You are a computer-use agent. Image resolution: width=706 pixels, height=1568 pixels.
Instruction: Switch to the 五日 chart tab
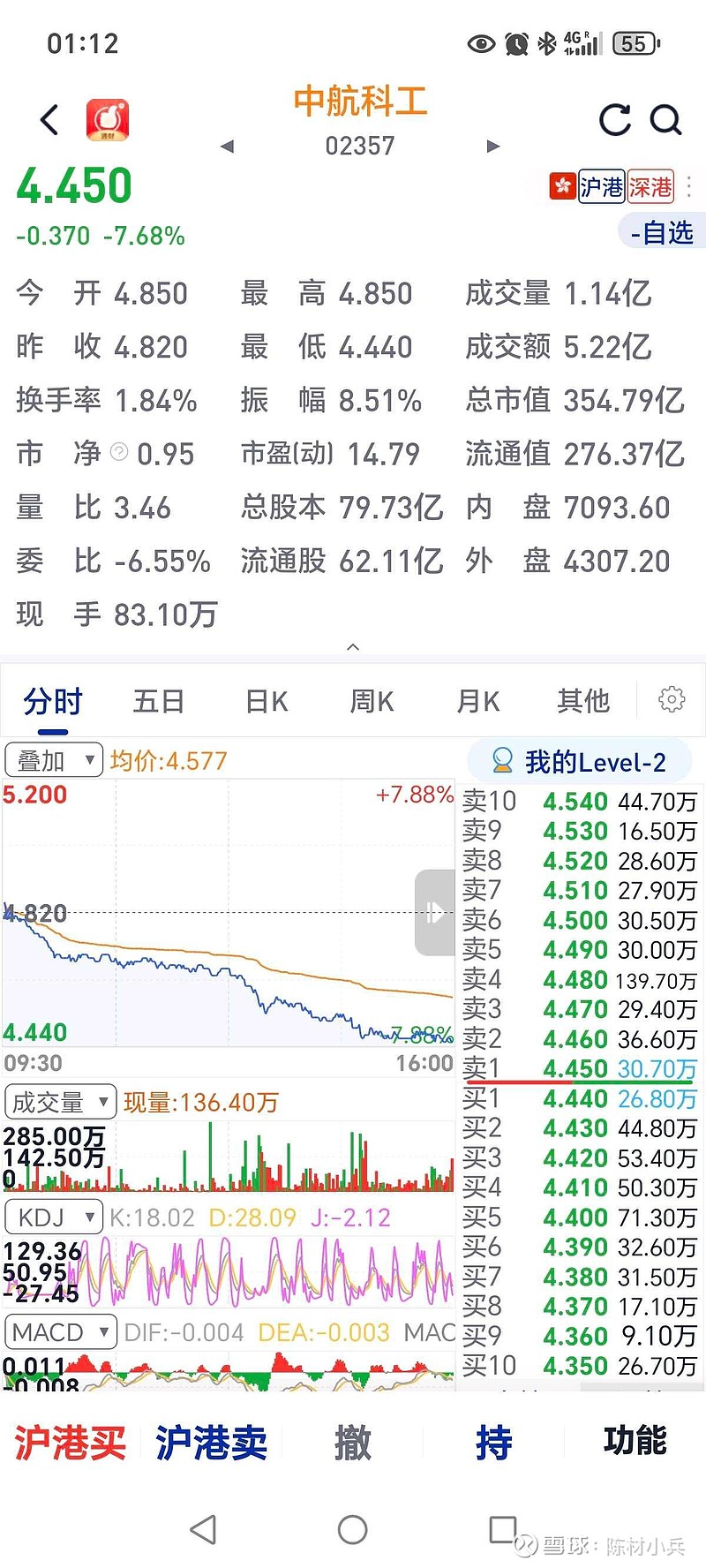[159, 702]
